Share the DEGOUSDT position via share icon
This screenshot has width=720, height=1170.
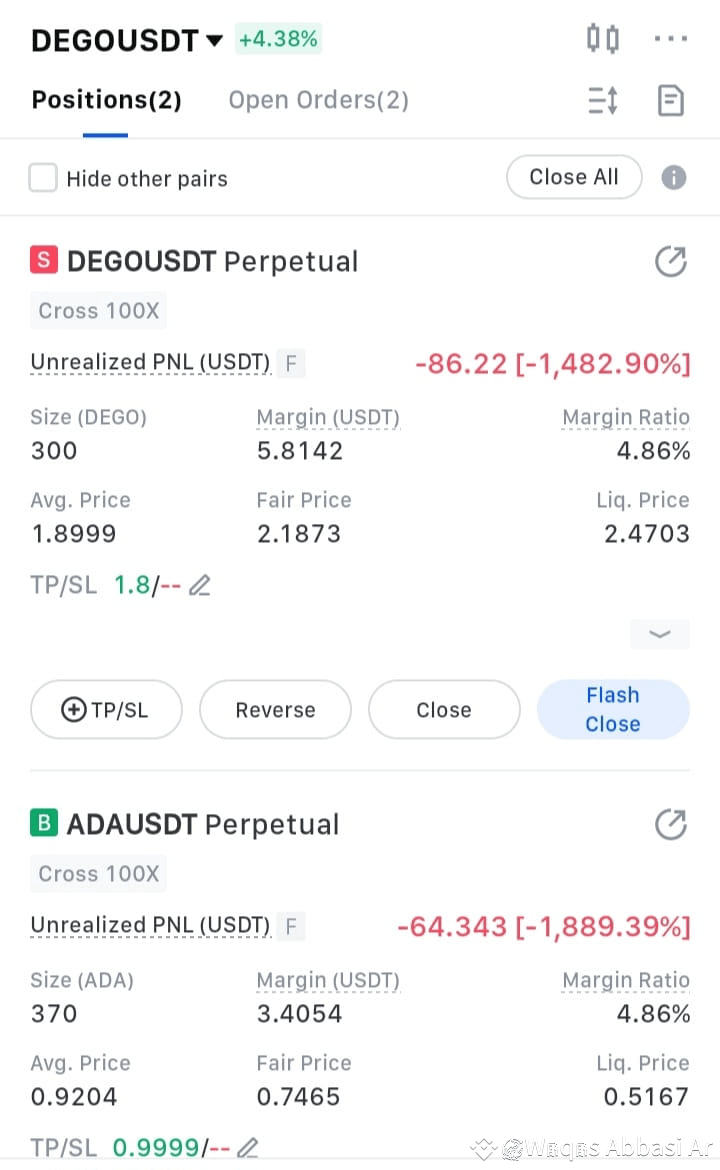[670, 261]
